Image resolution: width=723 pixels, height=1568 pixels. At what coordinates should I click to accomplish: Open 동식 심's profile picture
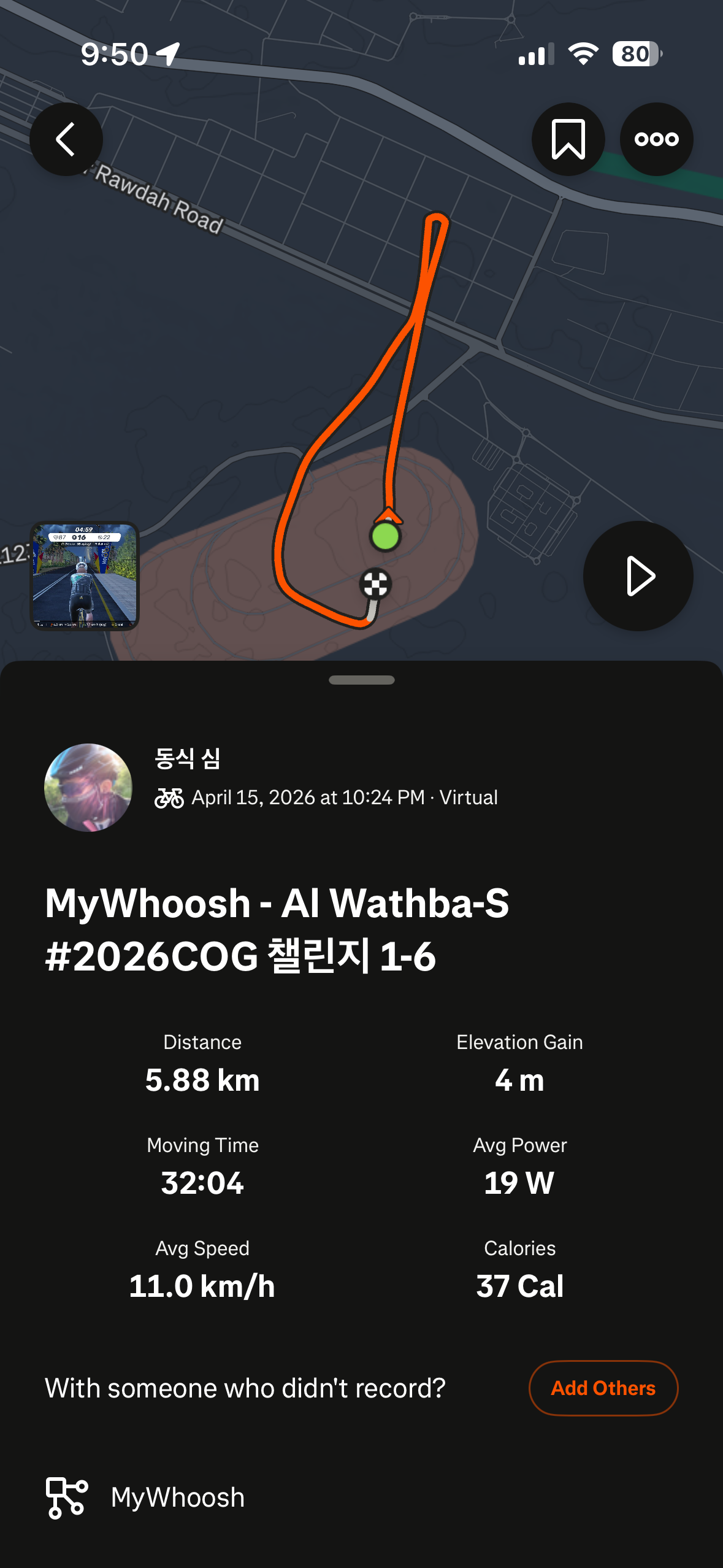pos(88,788)
